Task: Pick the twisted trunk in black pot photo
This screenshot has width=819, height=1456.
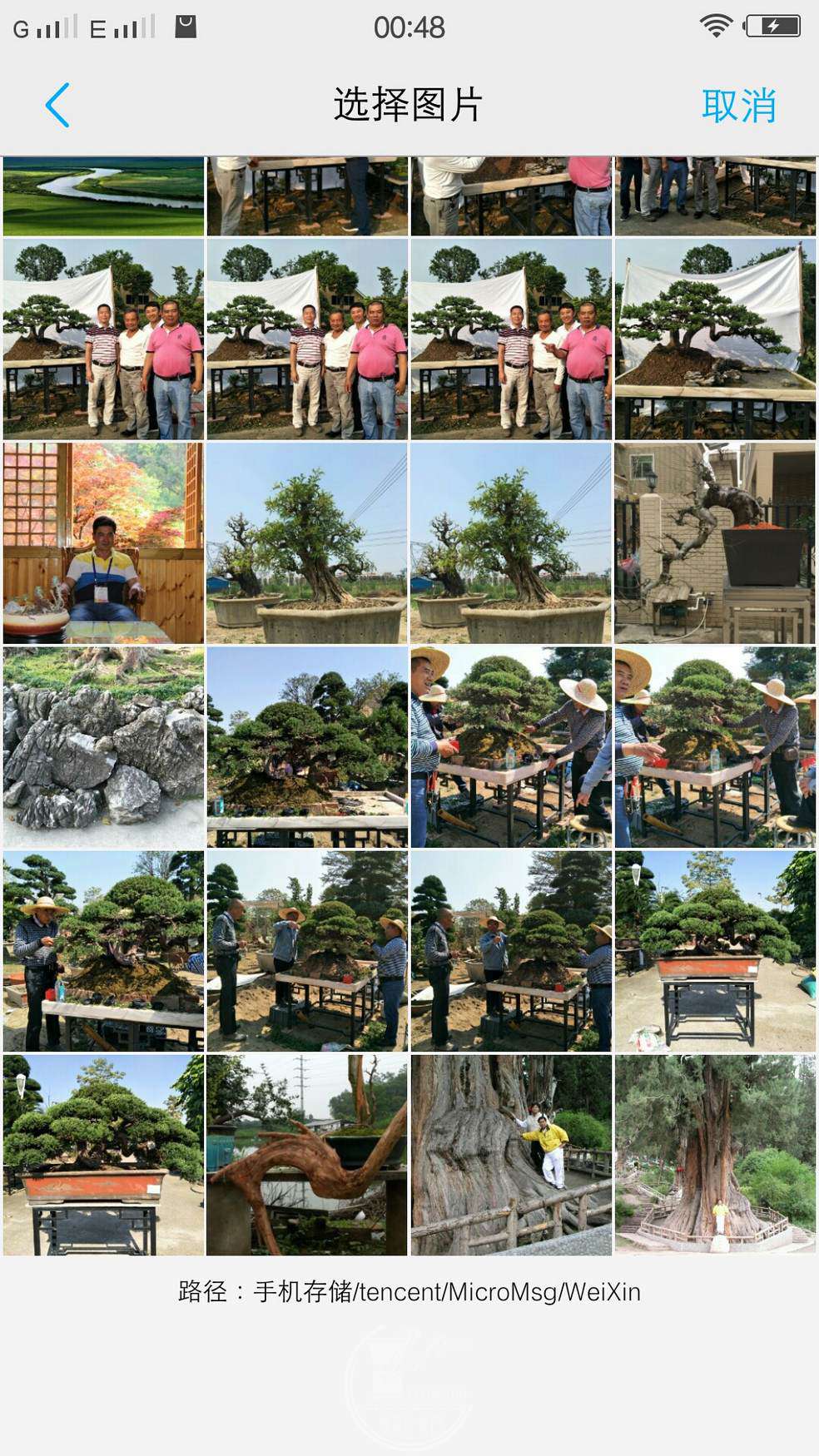Action: [714, 543]
